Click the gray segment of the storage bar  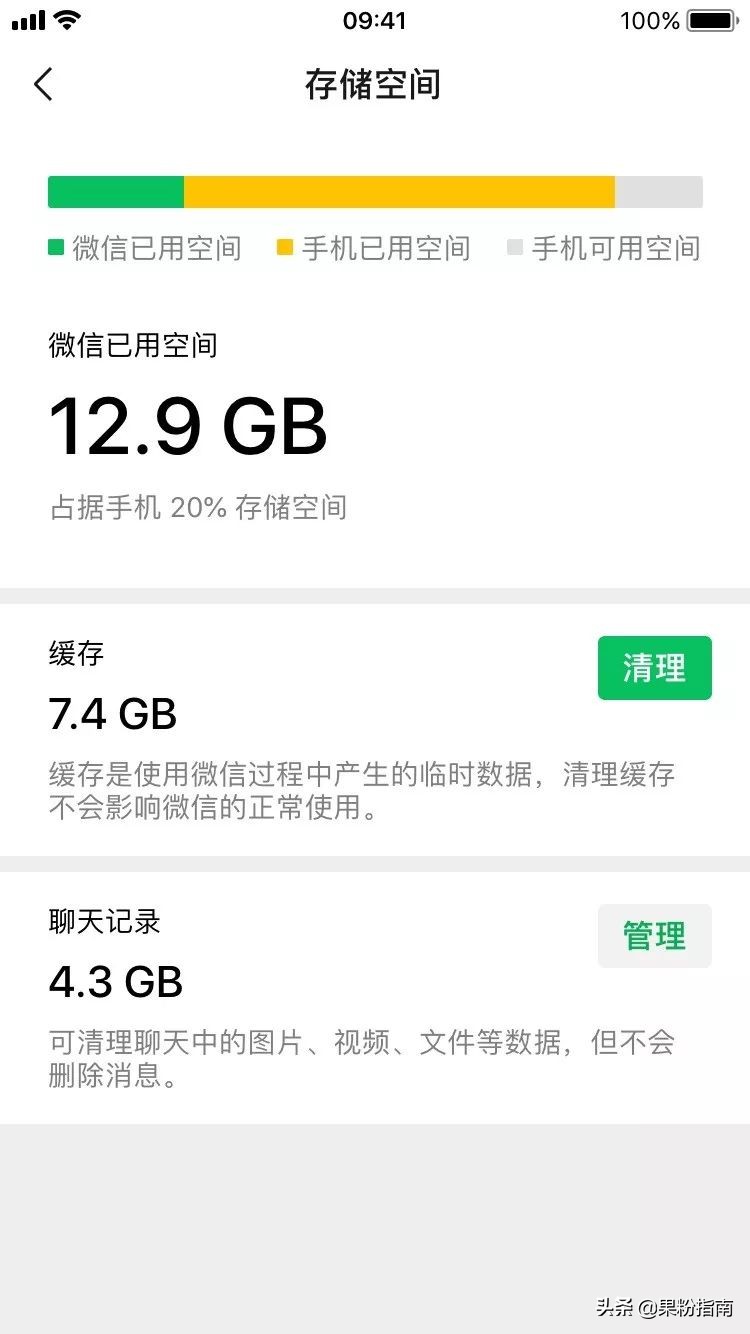tap(660, 191)
